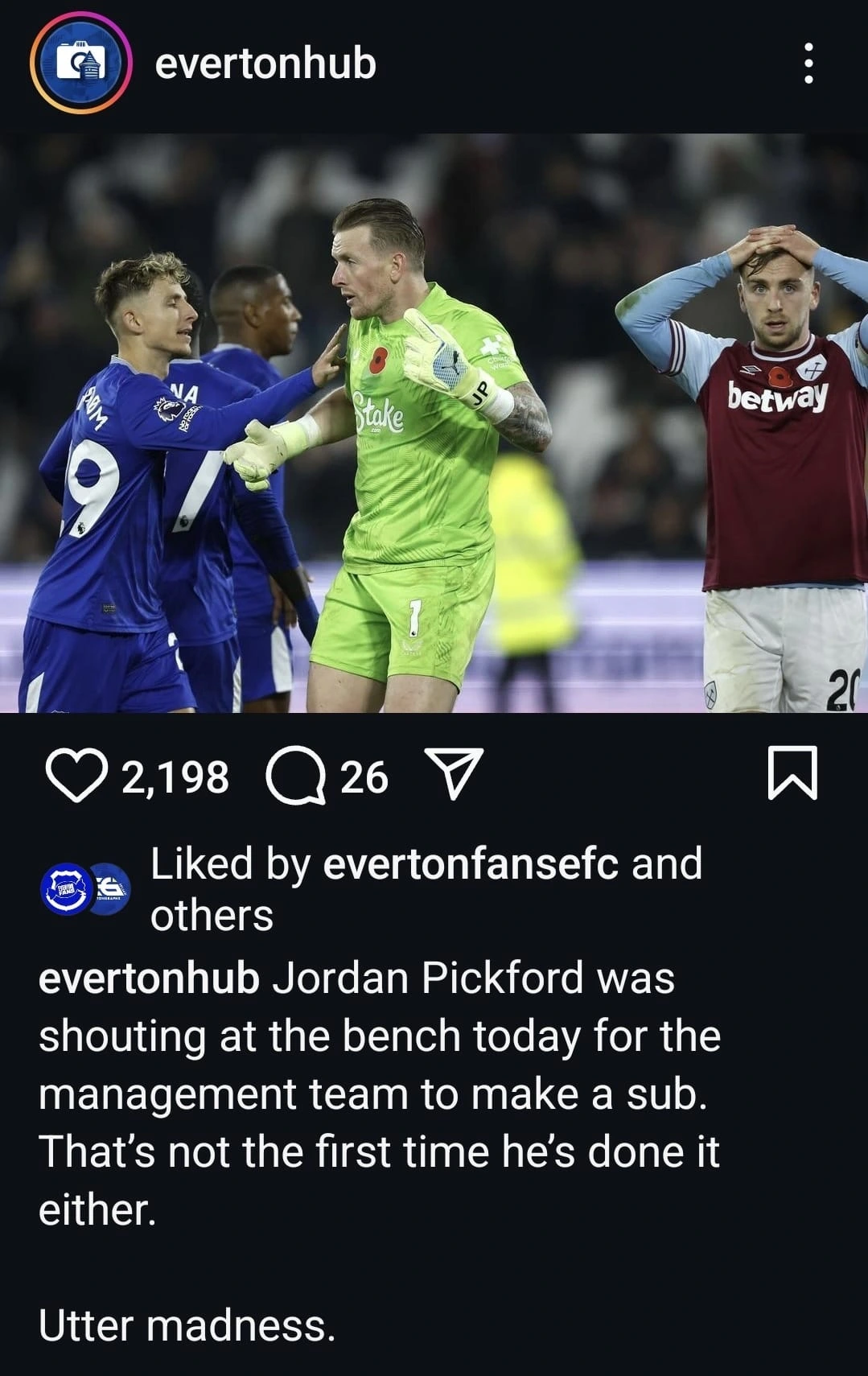Tap evertonhub username in the caption
This screenshot has width=868, height=1376.
[x=149, y=978]
